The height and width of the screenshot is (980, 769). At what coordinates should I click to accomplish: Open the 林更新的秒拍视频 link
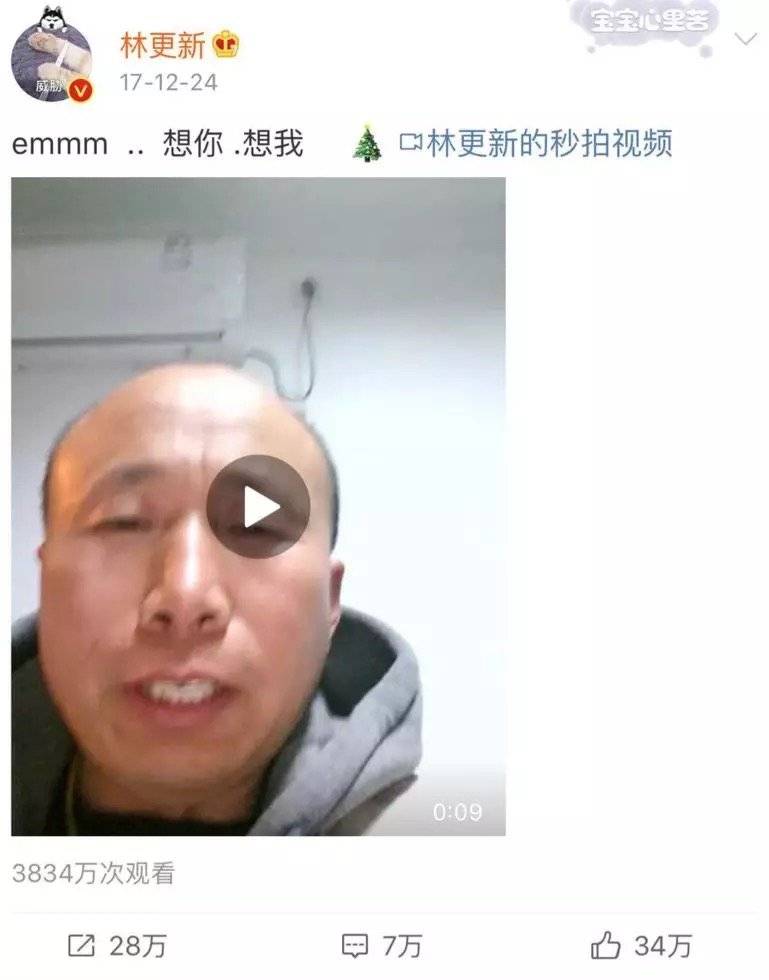[536, 143]
